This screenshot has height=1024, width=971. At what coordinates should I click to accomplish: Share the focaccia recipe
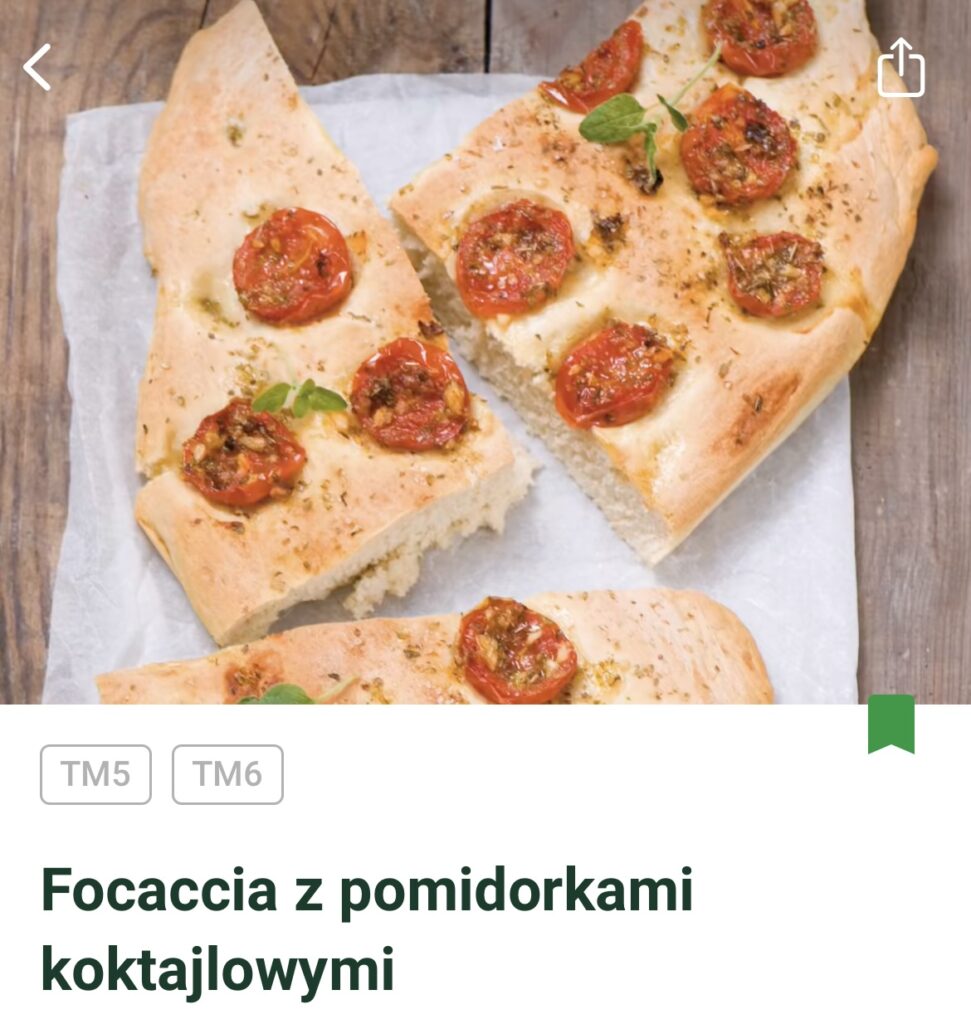click(900, 68)
